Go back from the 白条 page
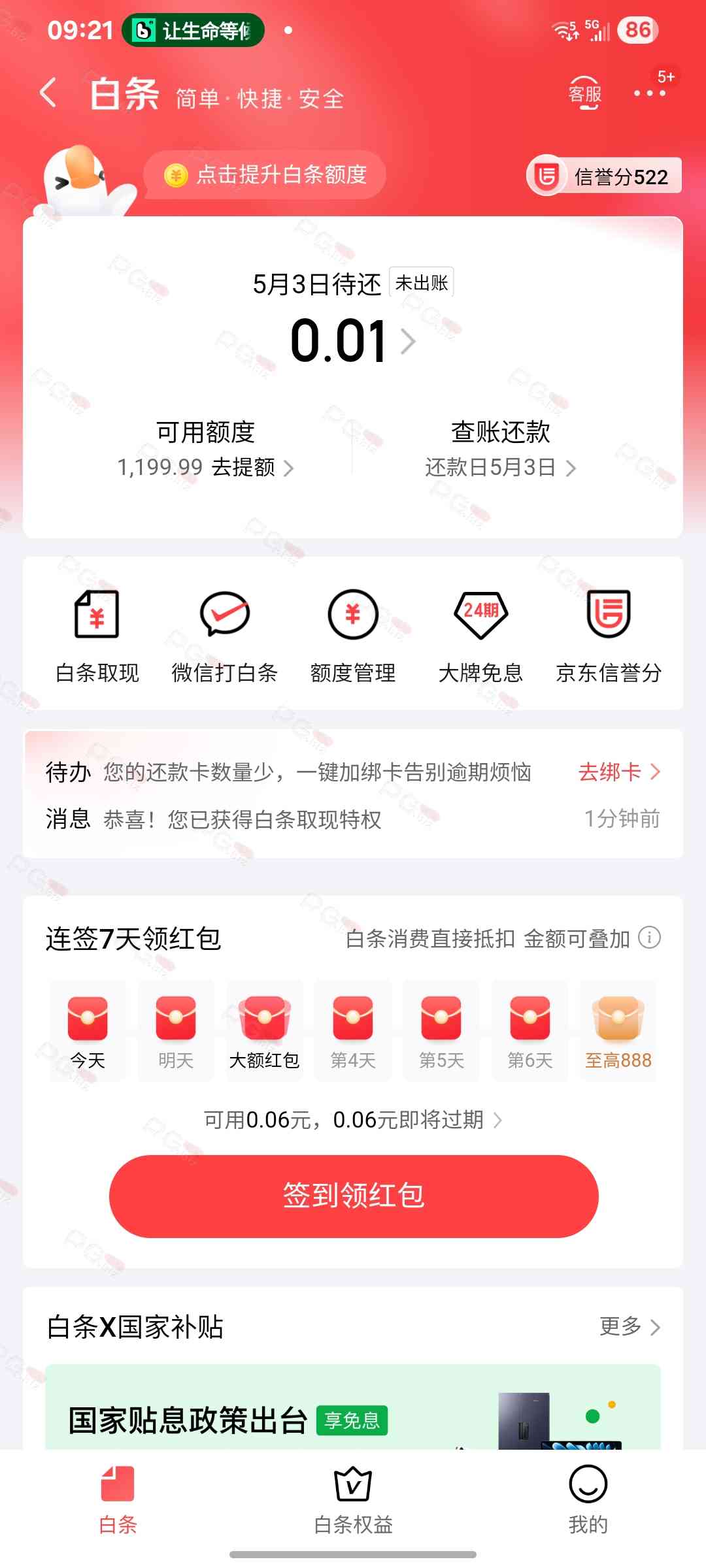Image resolution: width=706 pixels, height=1568 pixels. [48, 93]
